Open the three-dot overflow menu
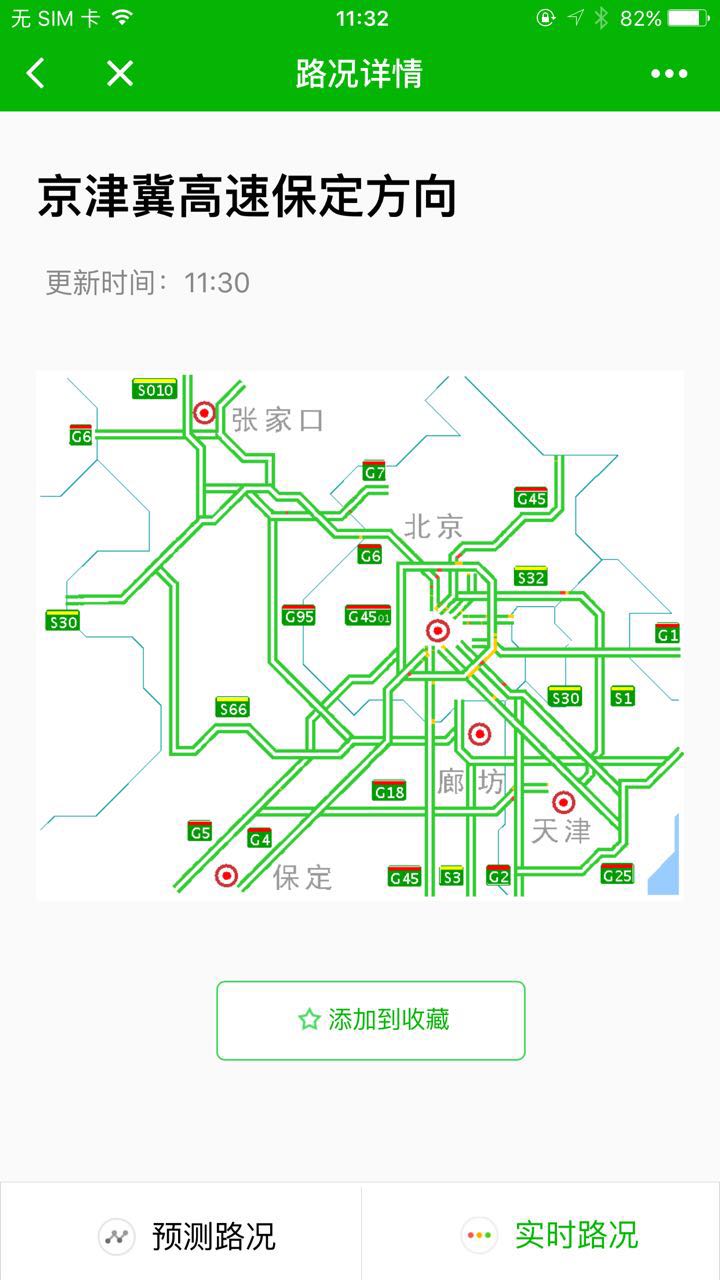This screenshot has width=720, height=1280. tap(669, 73)
